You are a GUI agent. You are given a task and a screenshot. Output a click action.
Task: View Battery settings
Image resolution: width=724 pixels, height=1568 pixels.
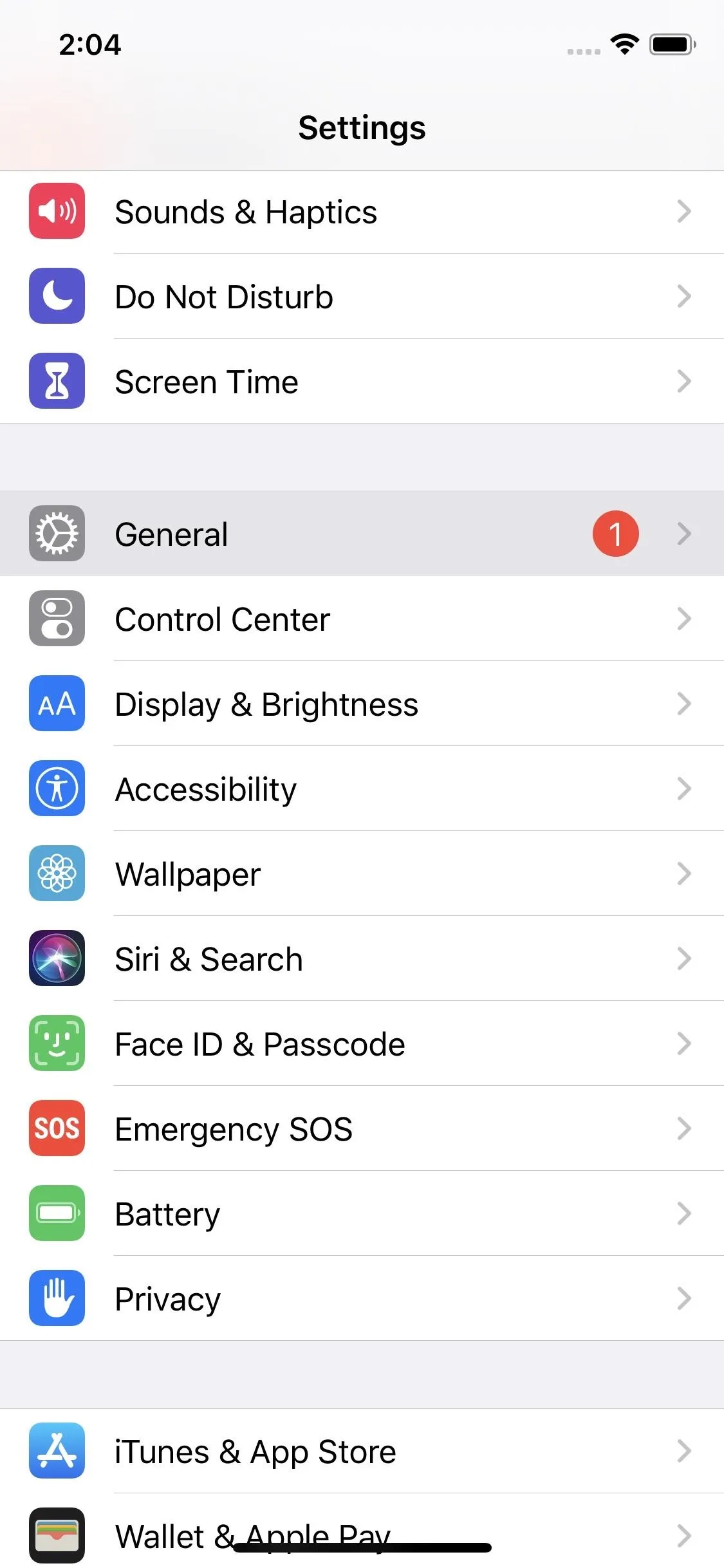coord(362,1213)
